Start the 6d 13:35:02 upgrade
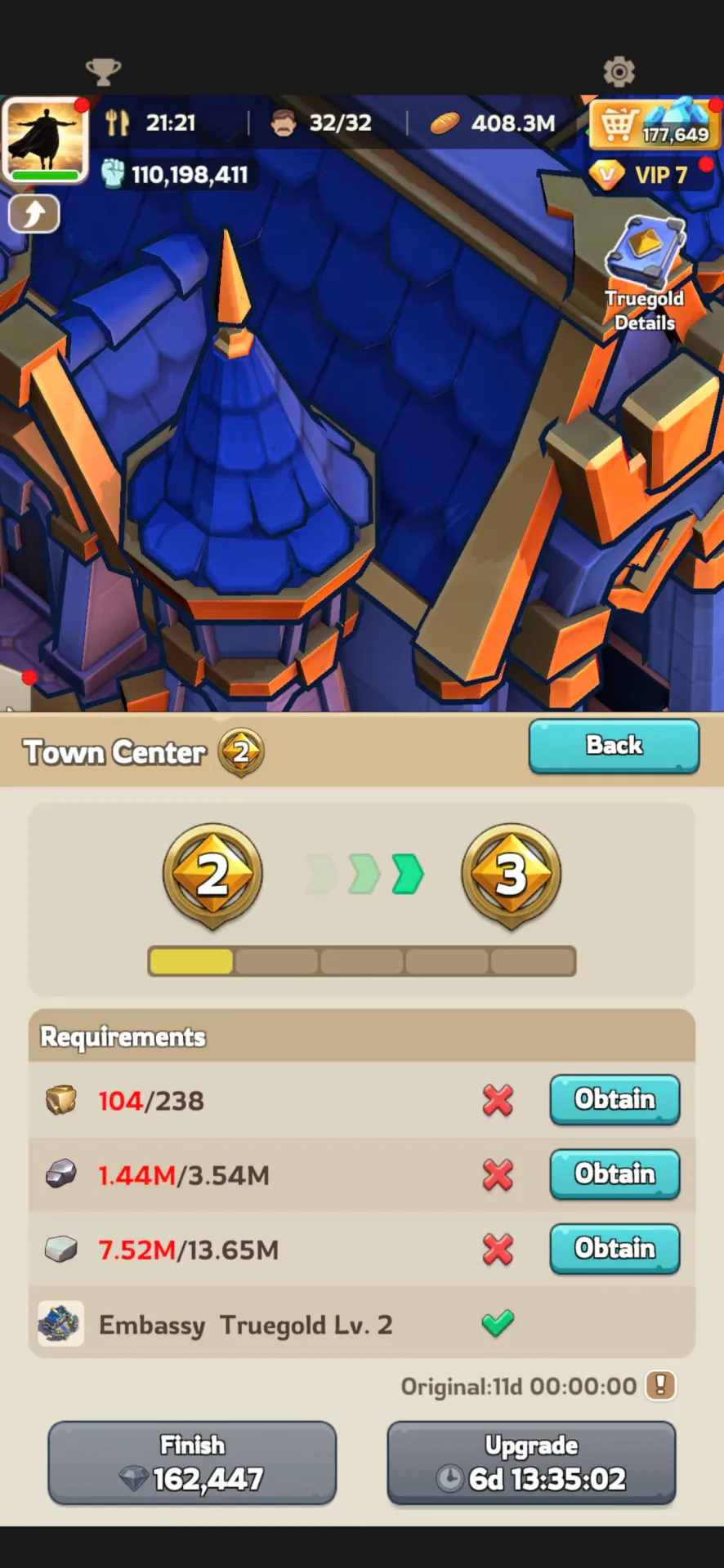The image size is (724, 1568). (x=531, y=1463)
